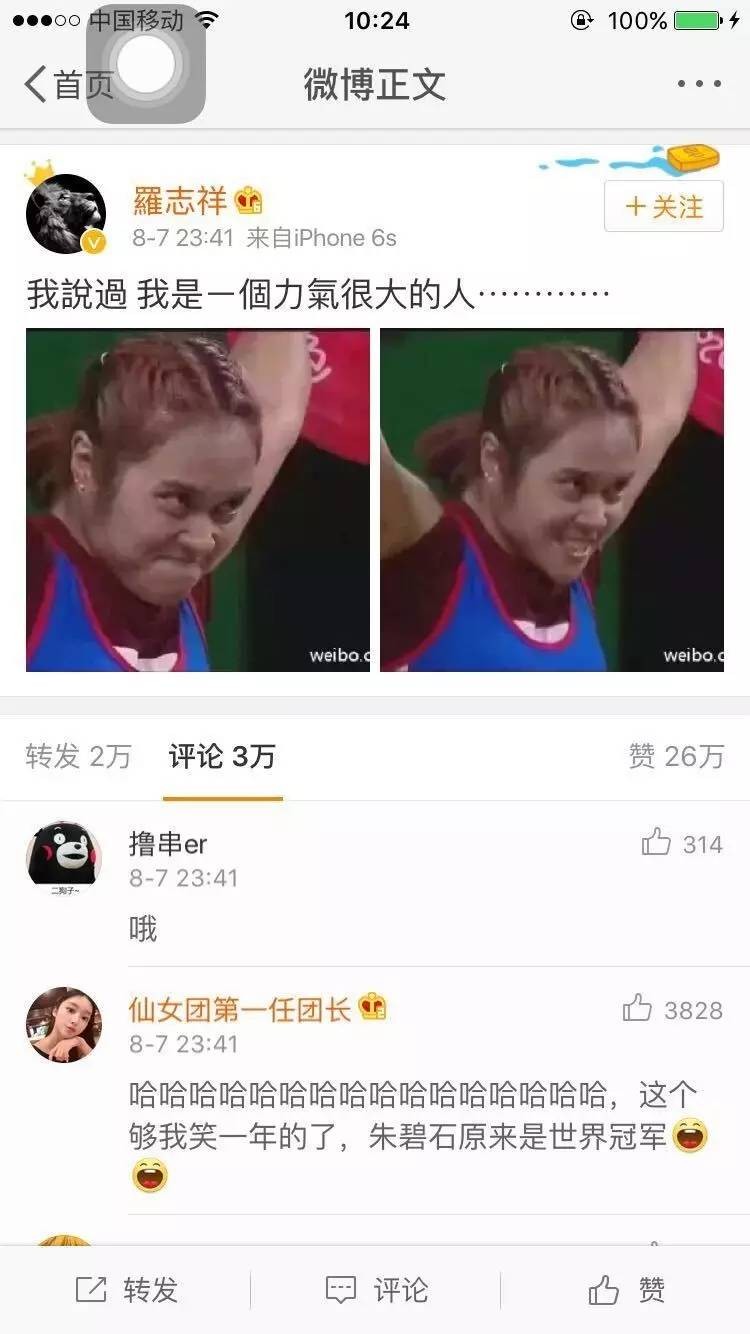This screenshot has width=750, height=1334.
Task: Like the comment by 仙女团第一任团长
Action: tap(672, 1010)
